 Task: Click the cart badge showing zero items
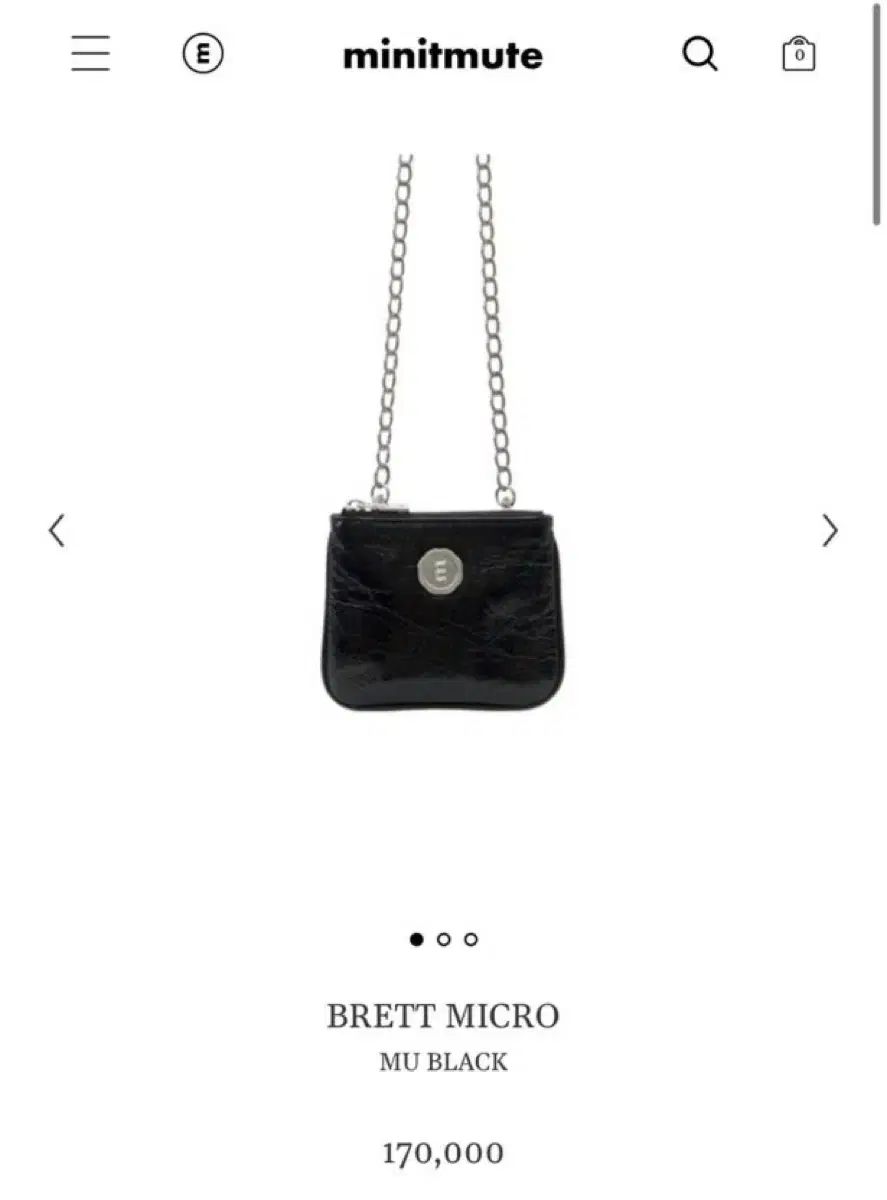797,57
